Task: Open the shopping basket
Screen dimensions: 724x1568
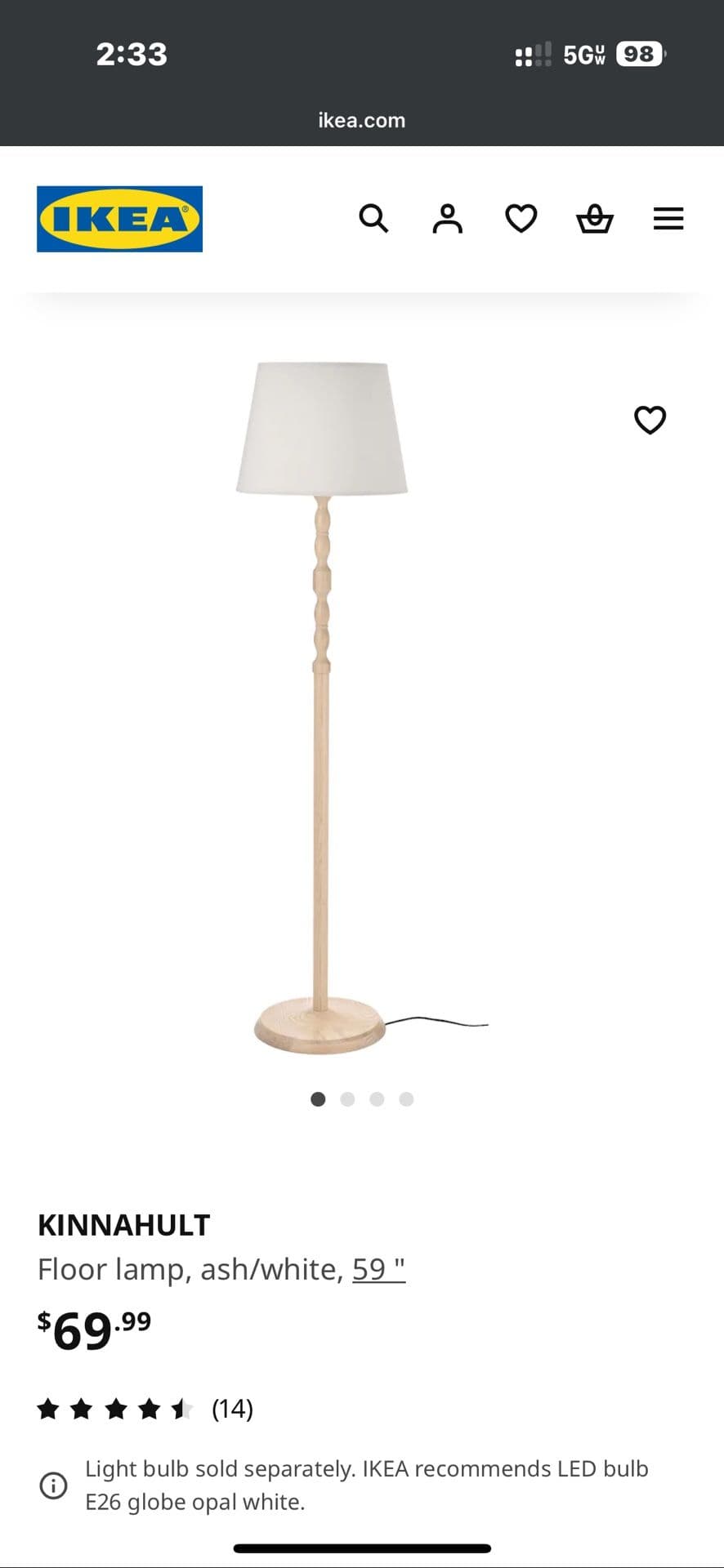Action: click(594, 219)
